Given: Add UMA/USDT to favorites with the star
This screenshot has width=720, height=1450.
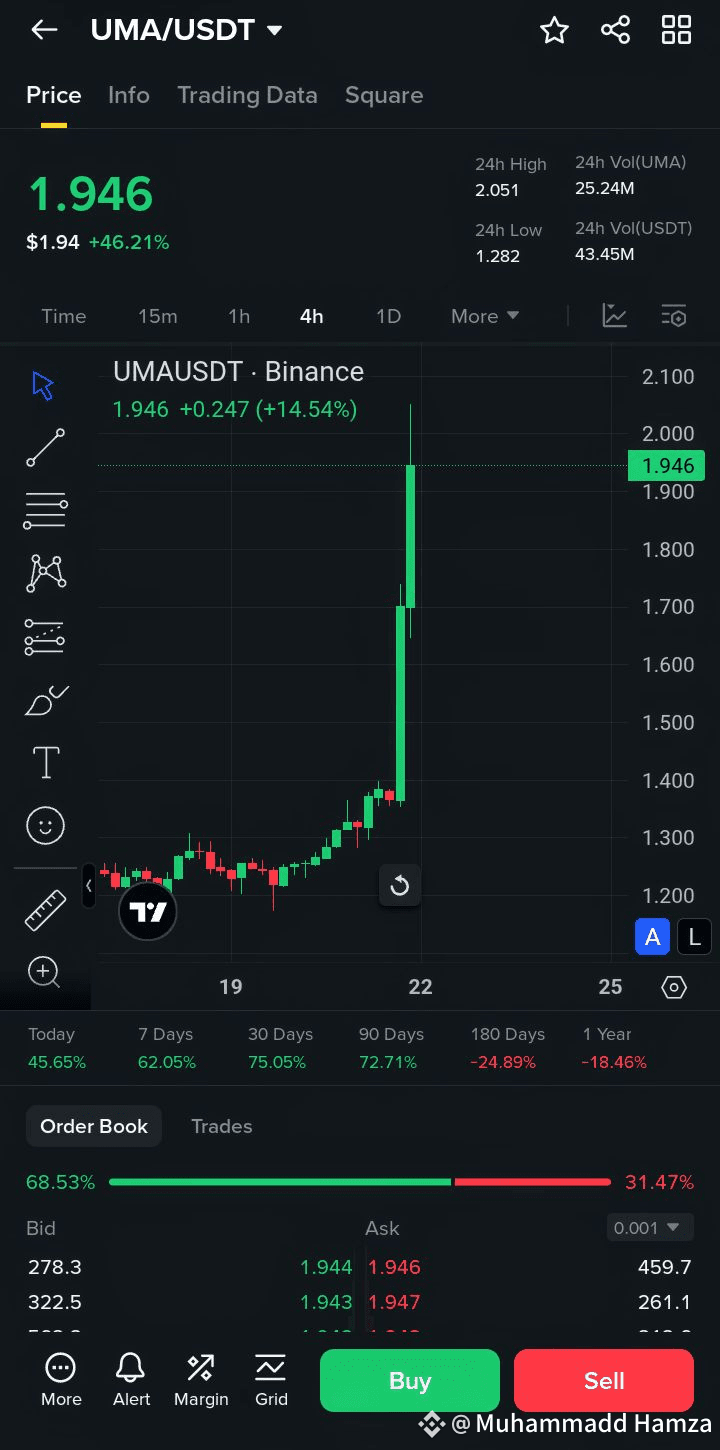Looking at the screenshot, I should pyautogui.click(x=554, y=30).
